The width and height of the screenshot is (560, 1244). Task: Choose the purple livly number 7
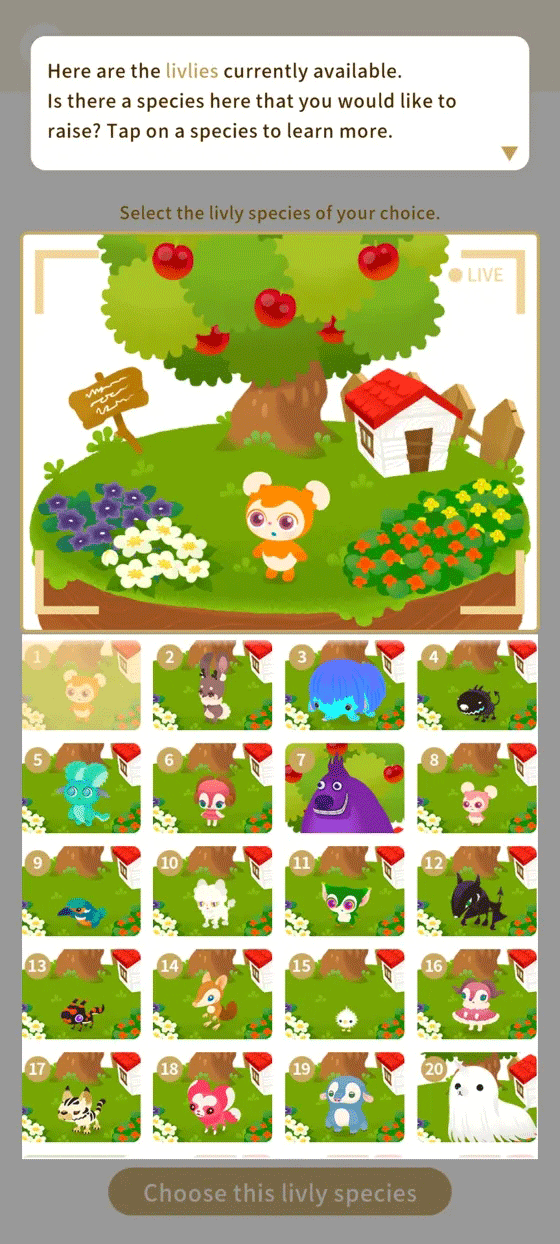(x=345, y=787)
